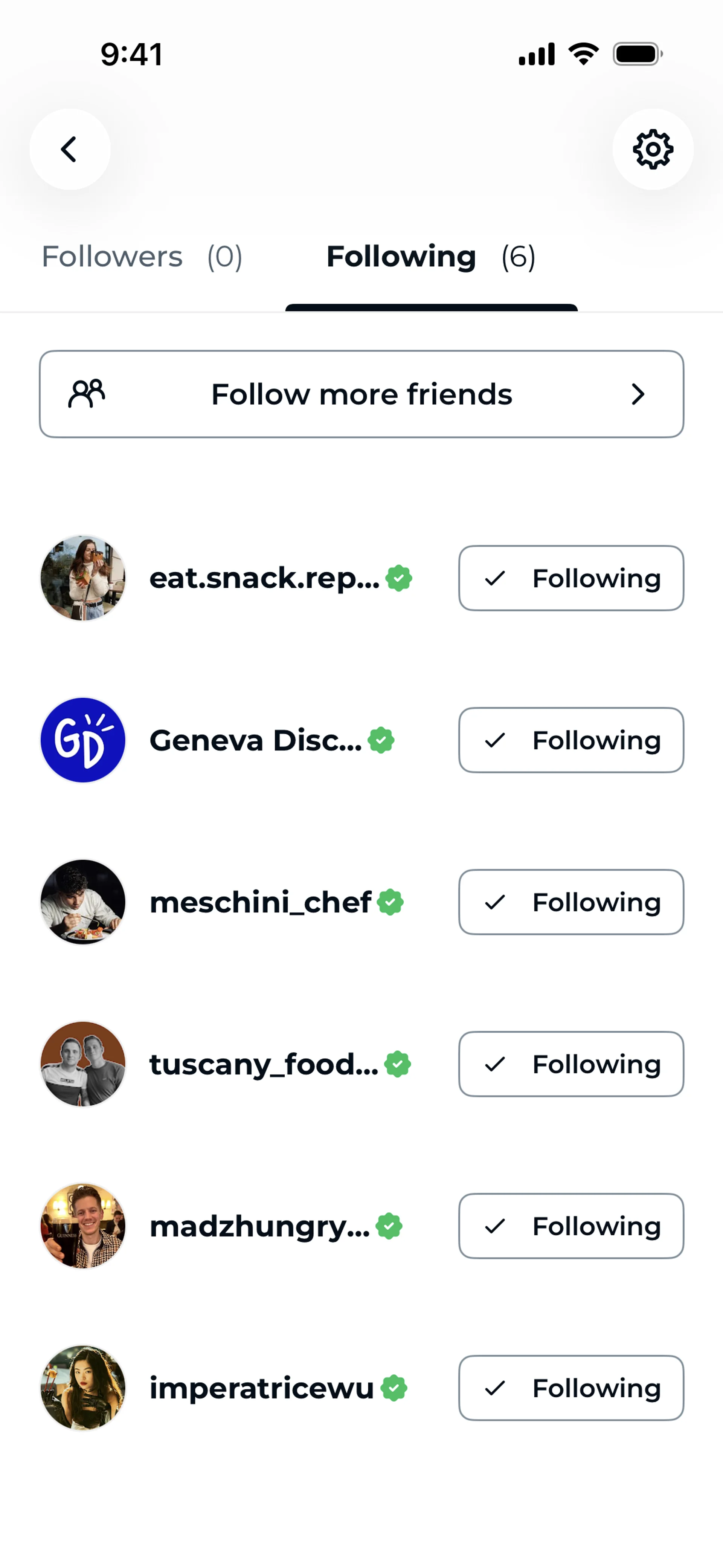The image size is (723, 1568).
Task: Go back using the arrow icon
Action: click(69, 149)
